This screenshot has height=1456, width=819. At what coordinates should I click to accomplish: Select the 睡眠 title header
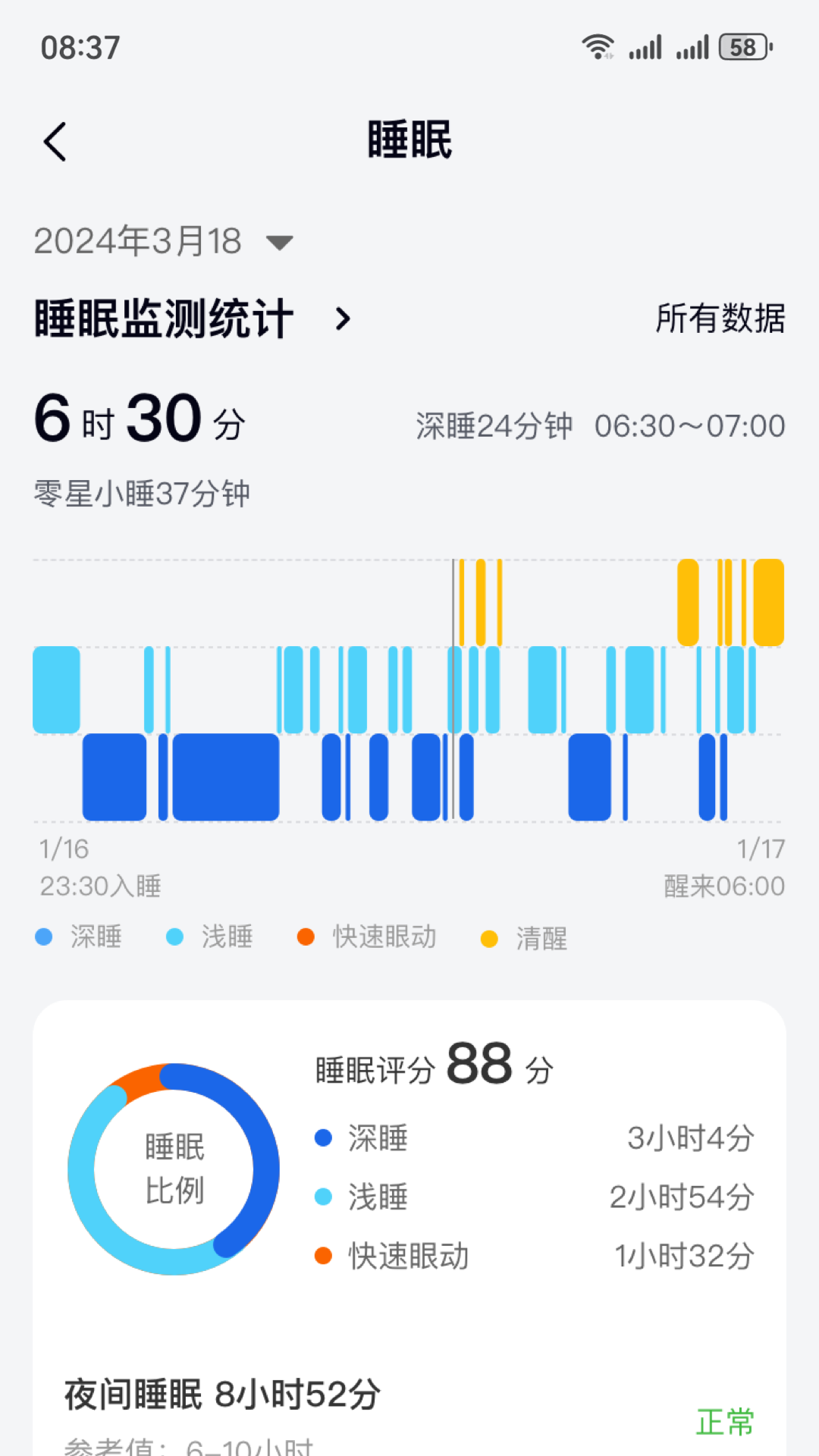[x=409, y=141]
